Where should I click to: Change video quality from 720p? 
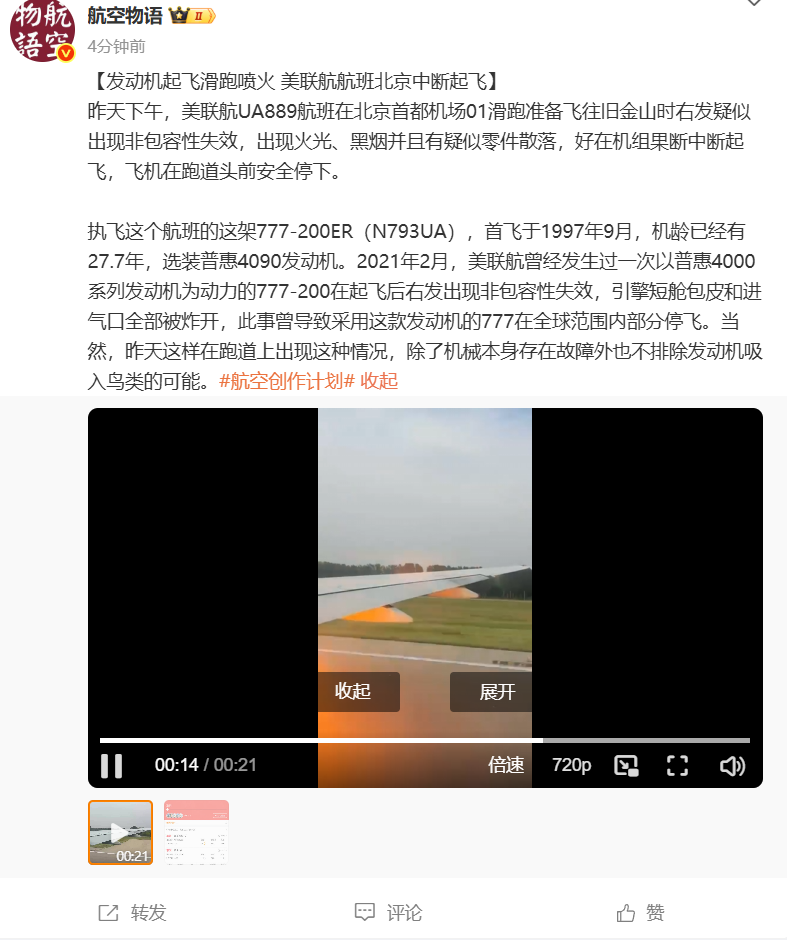click(x=572, y=766)
